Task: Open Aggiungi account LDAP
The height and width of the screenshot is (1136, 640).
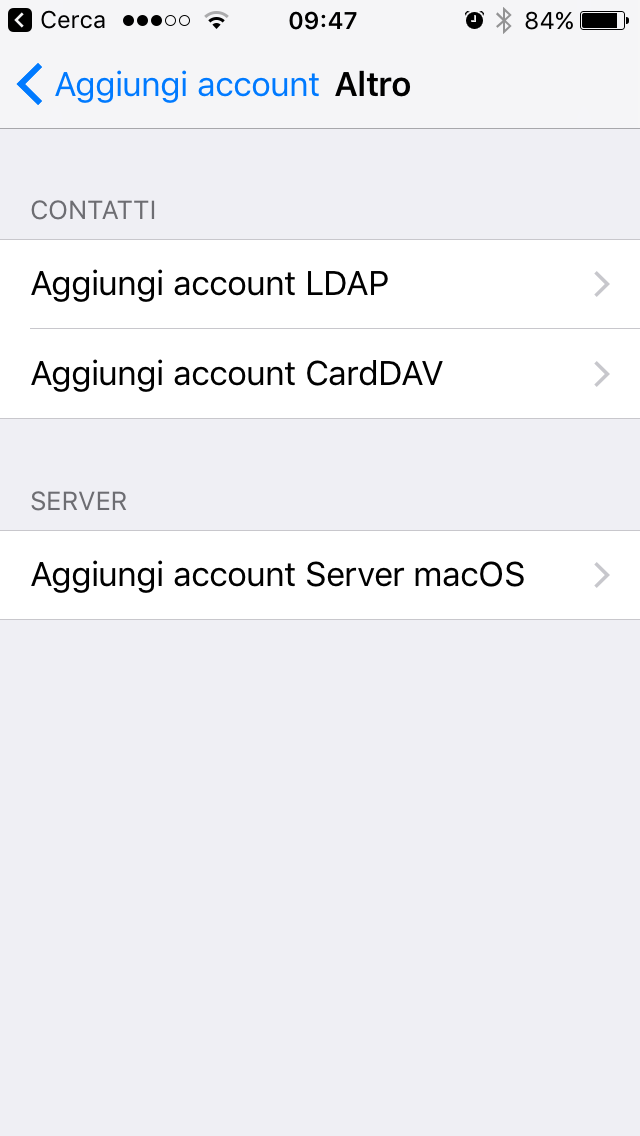Action: [320, 284]
